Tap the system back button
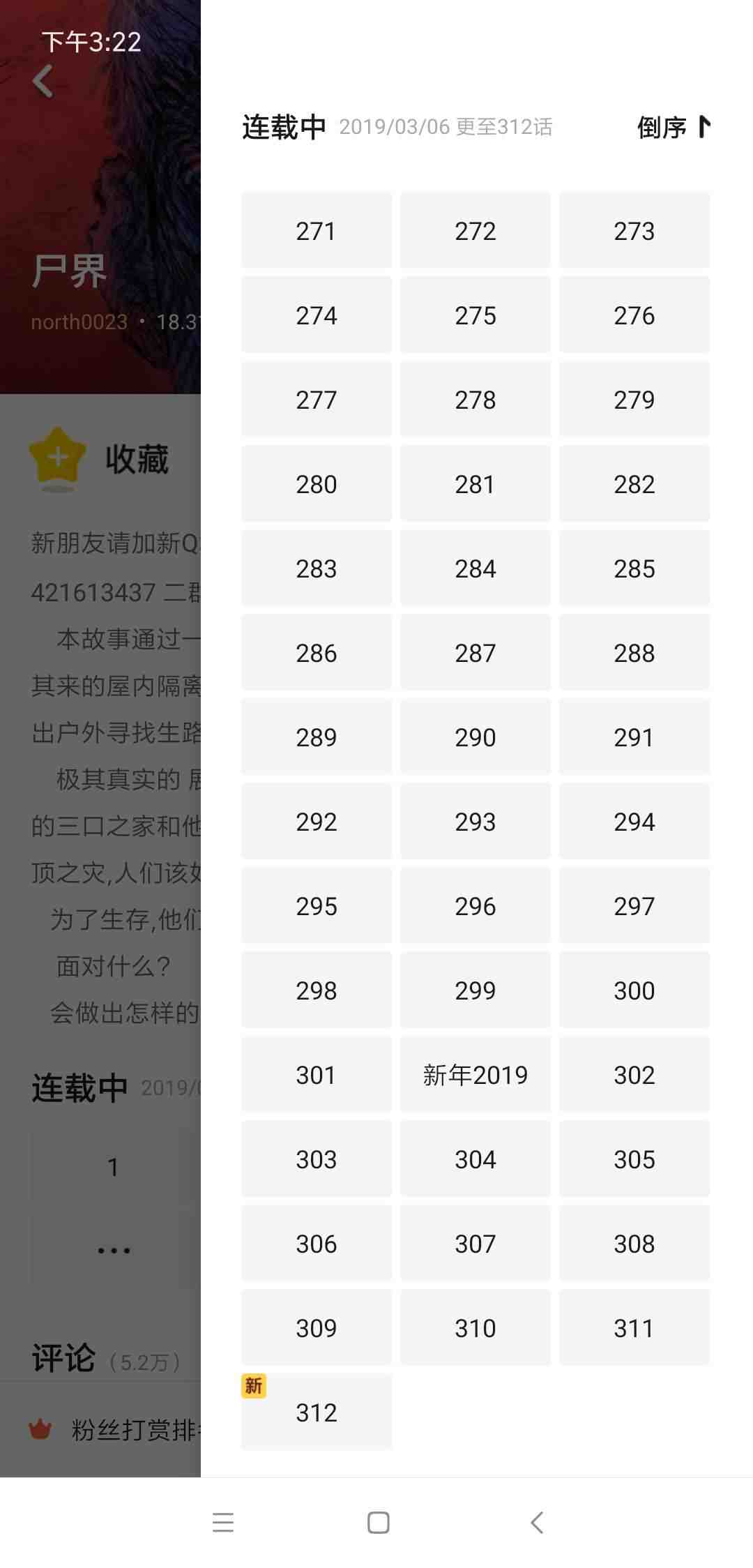This screenshot has width=753, height=1568. click(536, 1522)
